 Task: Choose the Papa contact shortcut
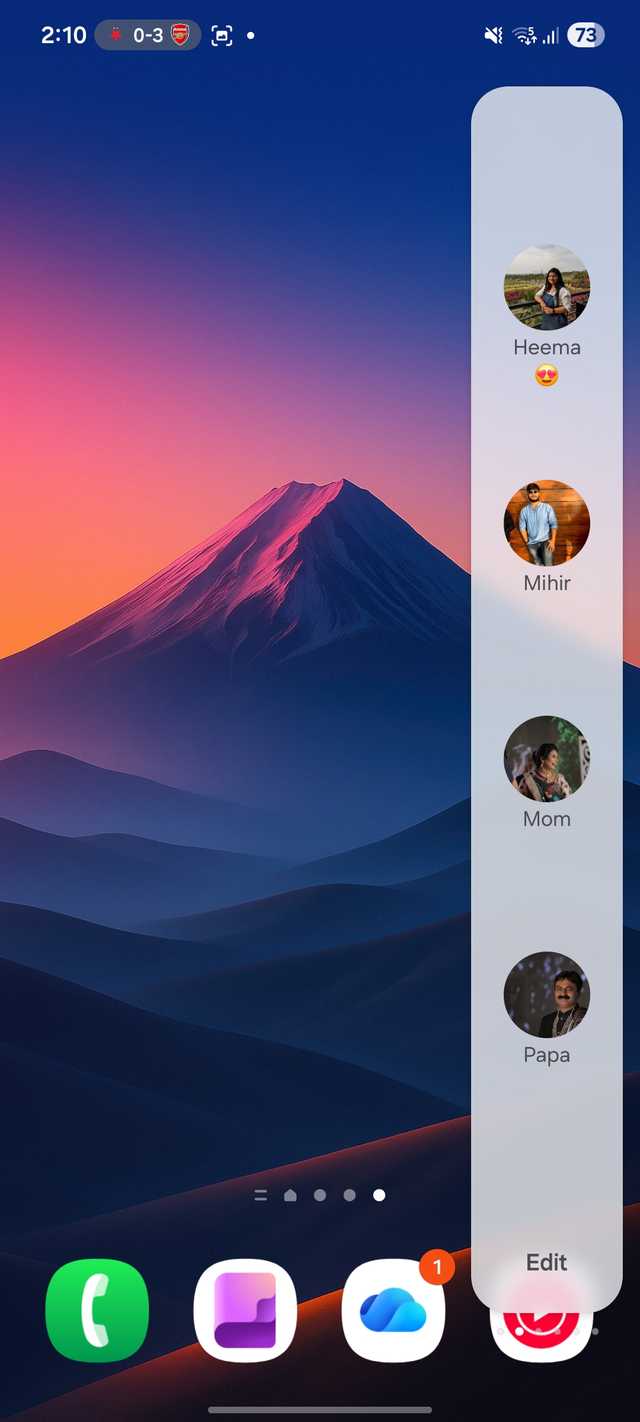click(546, 995)
